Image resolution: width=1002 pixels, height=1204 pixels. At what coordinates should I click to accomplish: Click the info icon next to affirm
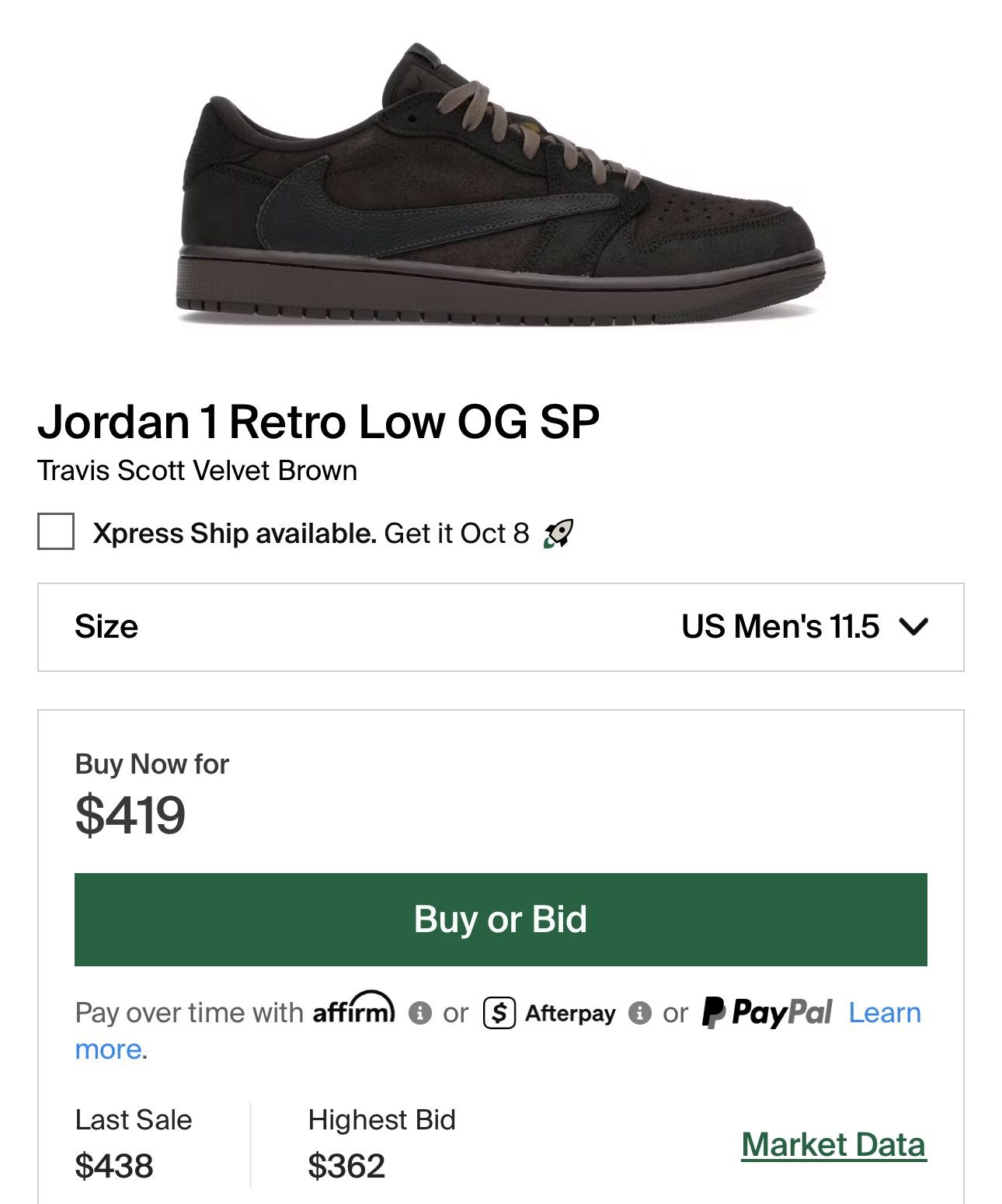point(420,1012)
